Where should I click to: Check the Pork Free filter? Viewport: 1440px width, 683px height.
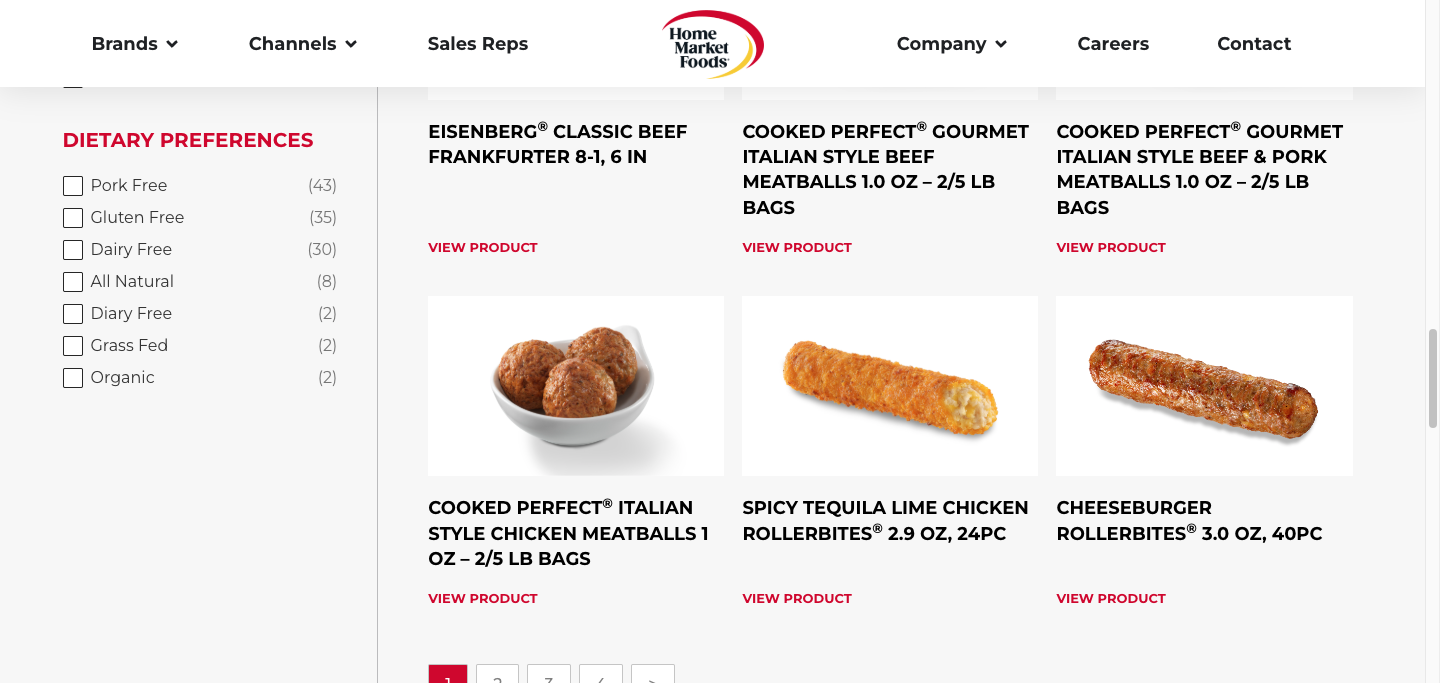click(x=73, y=186)
